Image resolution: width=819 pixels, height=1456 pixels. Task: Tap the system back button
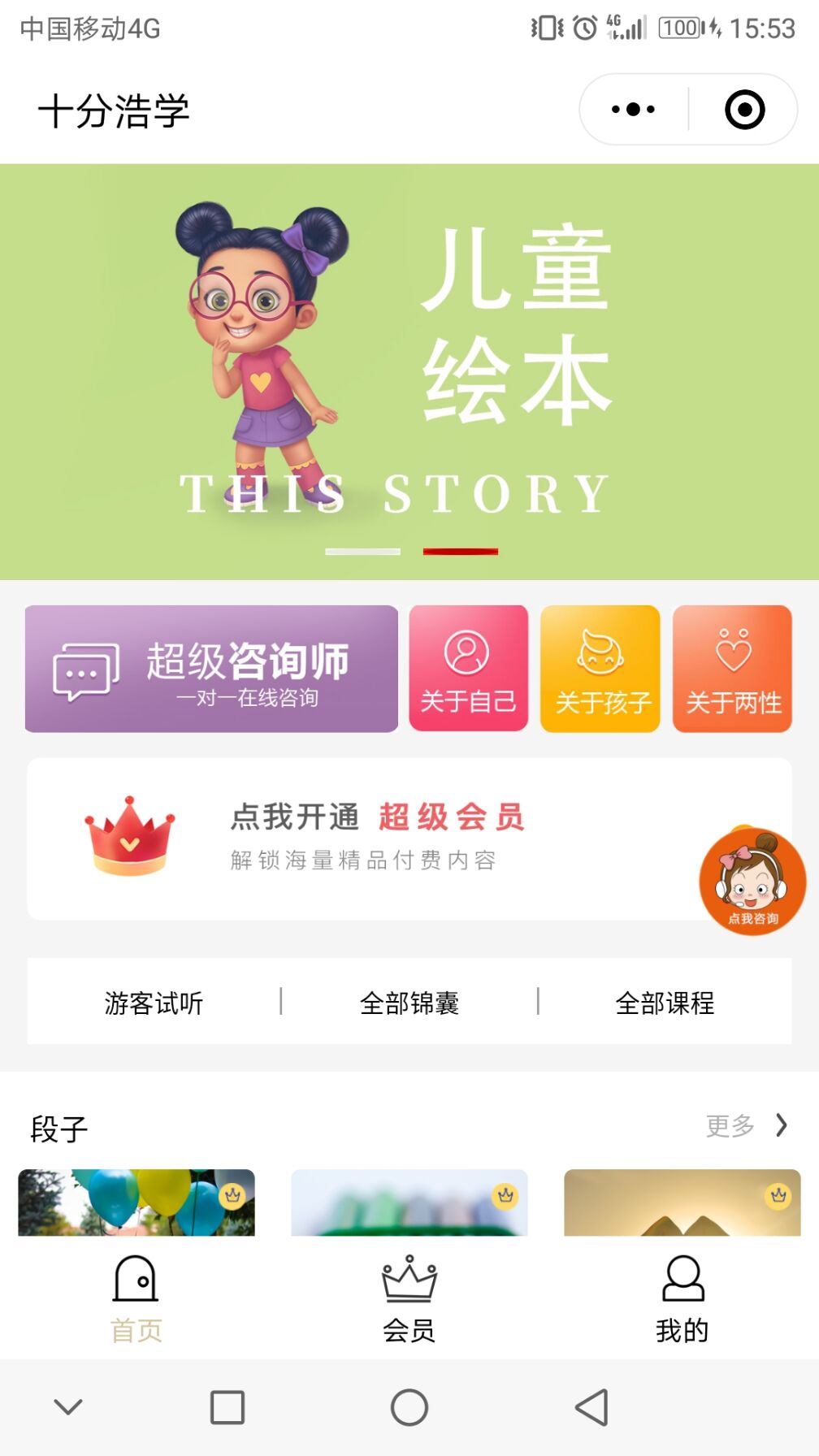pyautogui.click(x=591, y=1407)
